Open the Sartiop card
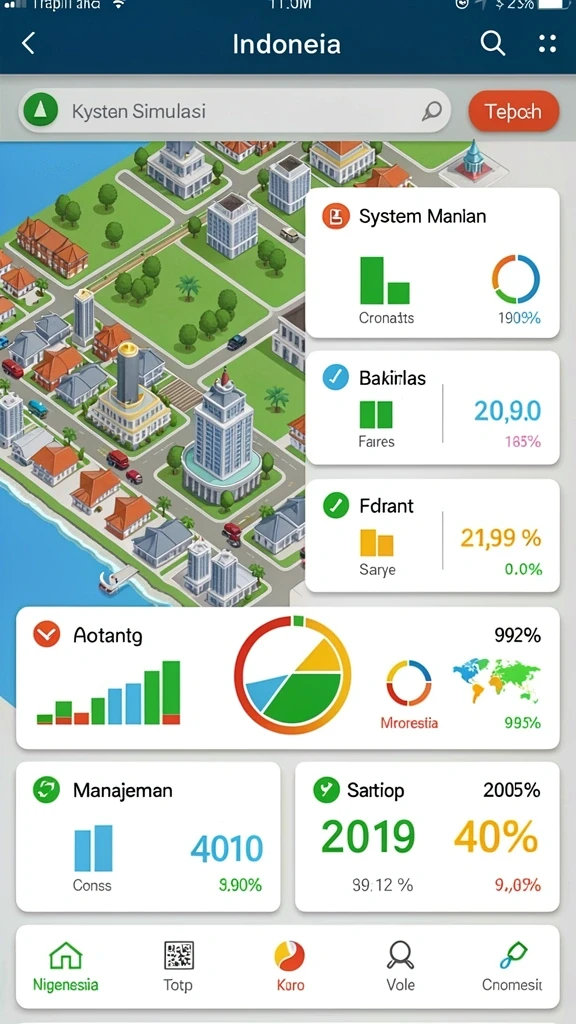Viewport: 576px width, 1024px height. coord(428,837)
